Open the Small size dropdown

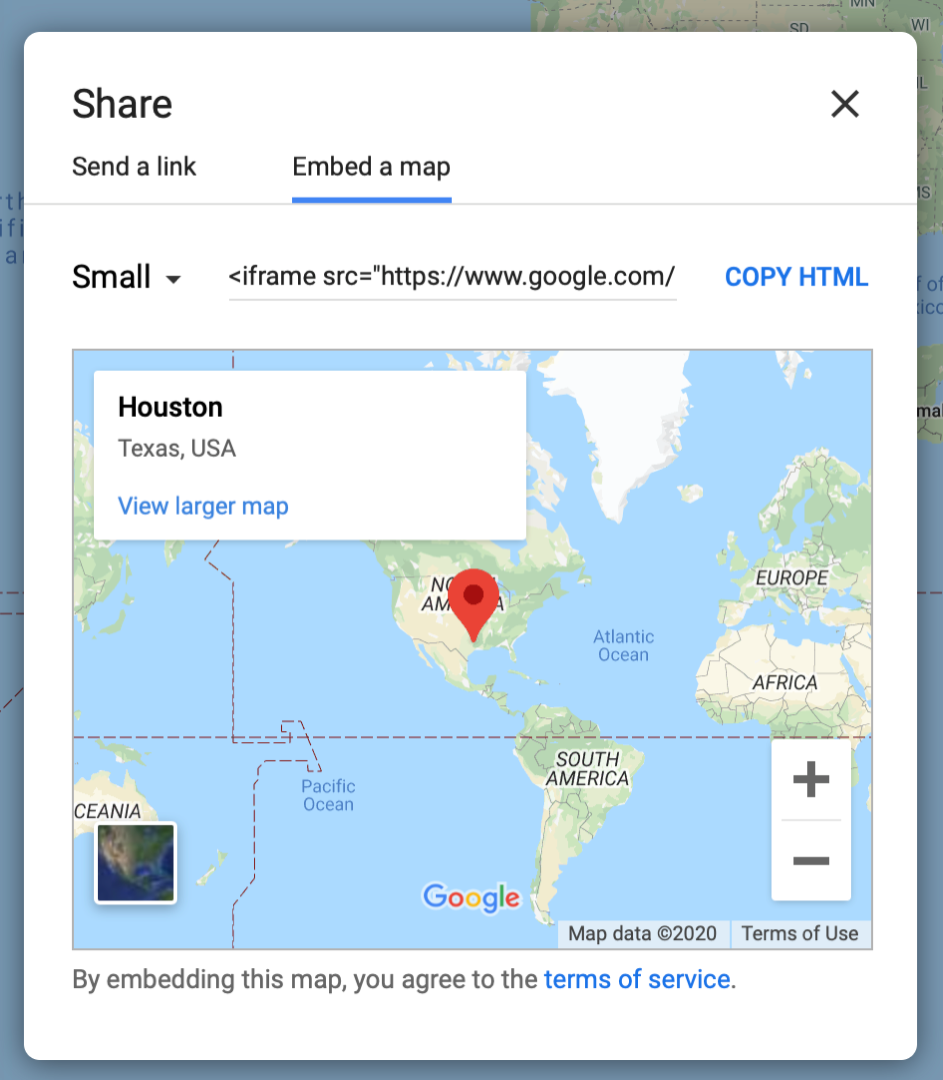click(127, 277)
